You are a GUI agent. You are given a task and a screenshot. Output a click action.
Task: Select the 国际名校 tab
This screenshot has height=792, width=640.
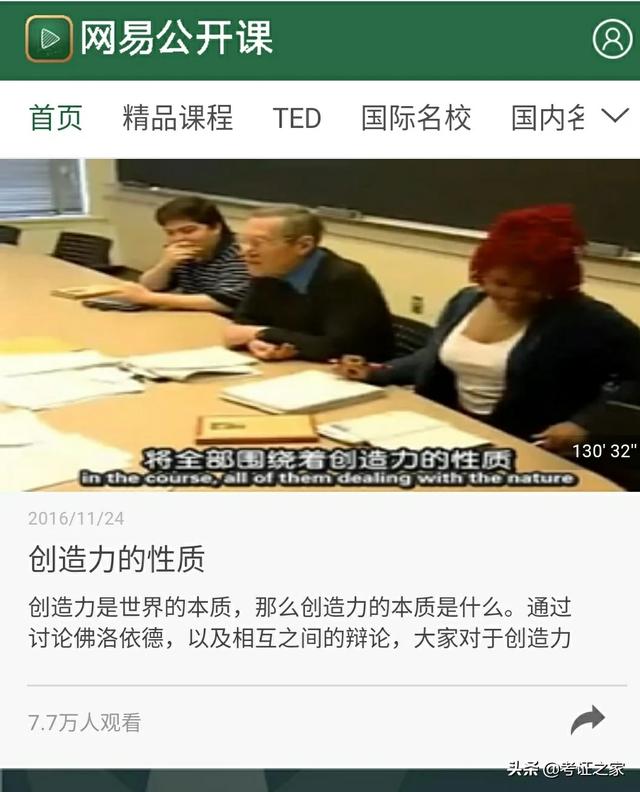(x=416, y=118)
